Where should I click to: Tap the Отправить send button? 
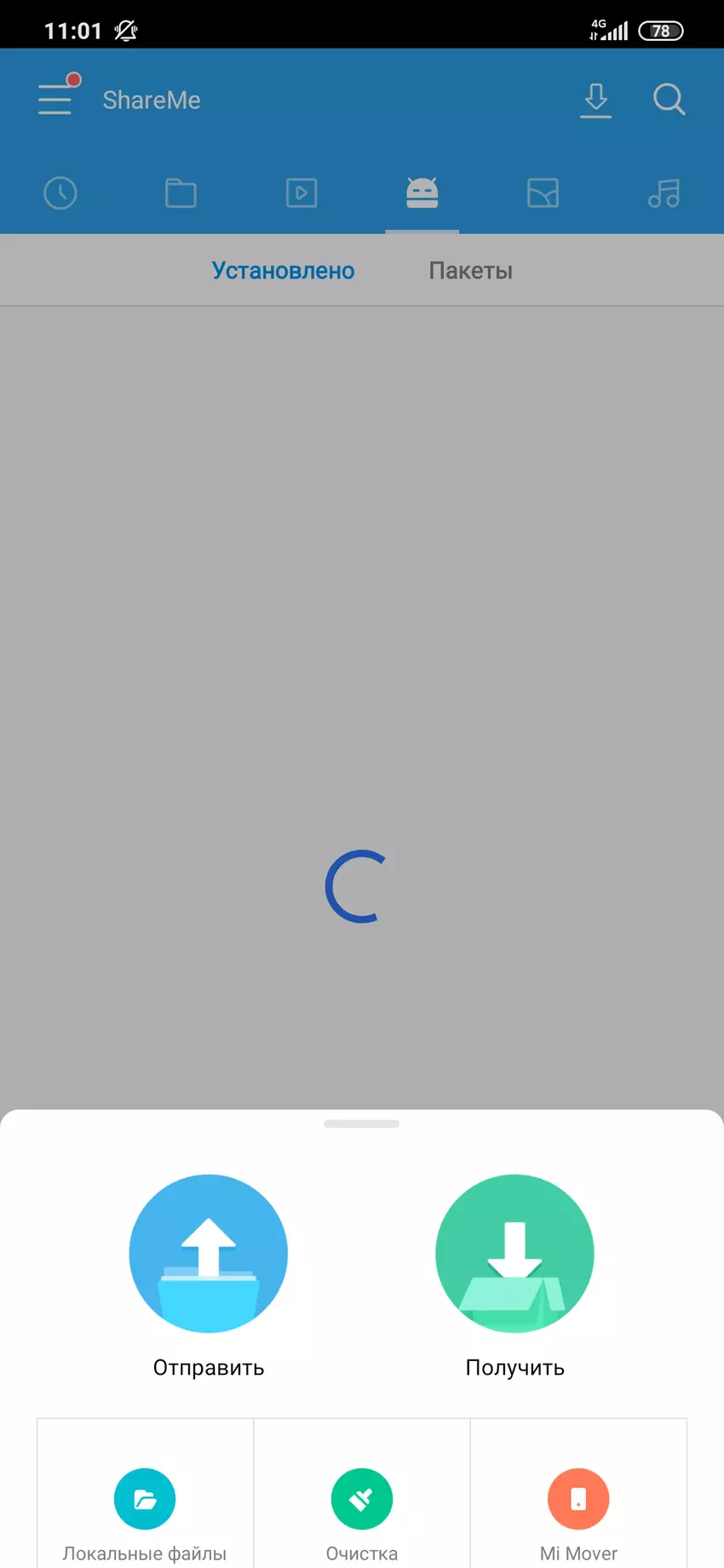tap(209, 1253)
